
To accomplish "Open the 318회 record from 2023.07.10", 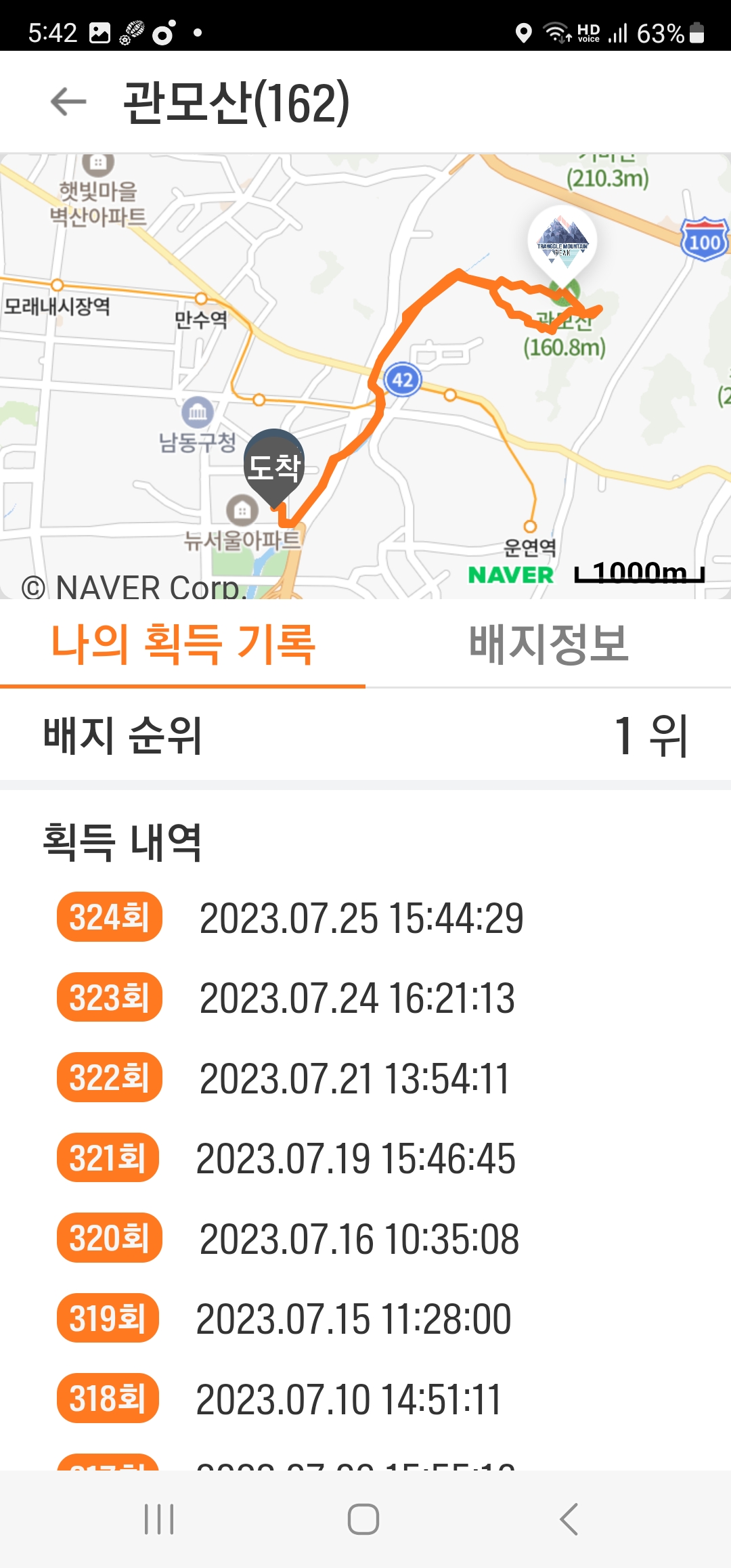I will [x=365, y=1399].
